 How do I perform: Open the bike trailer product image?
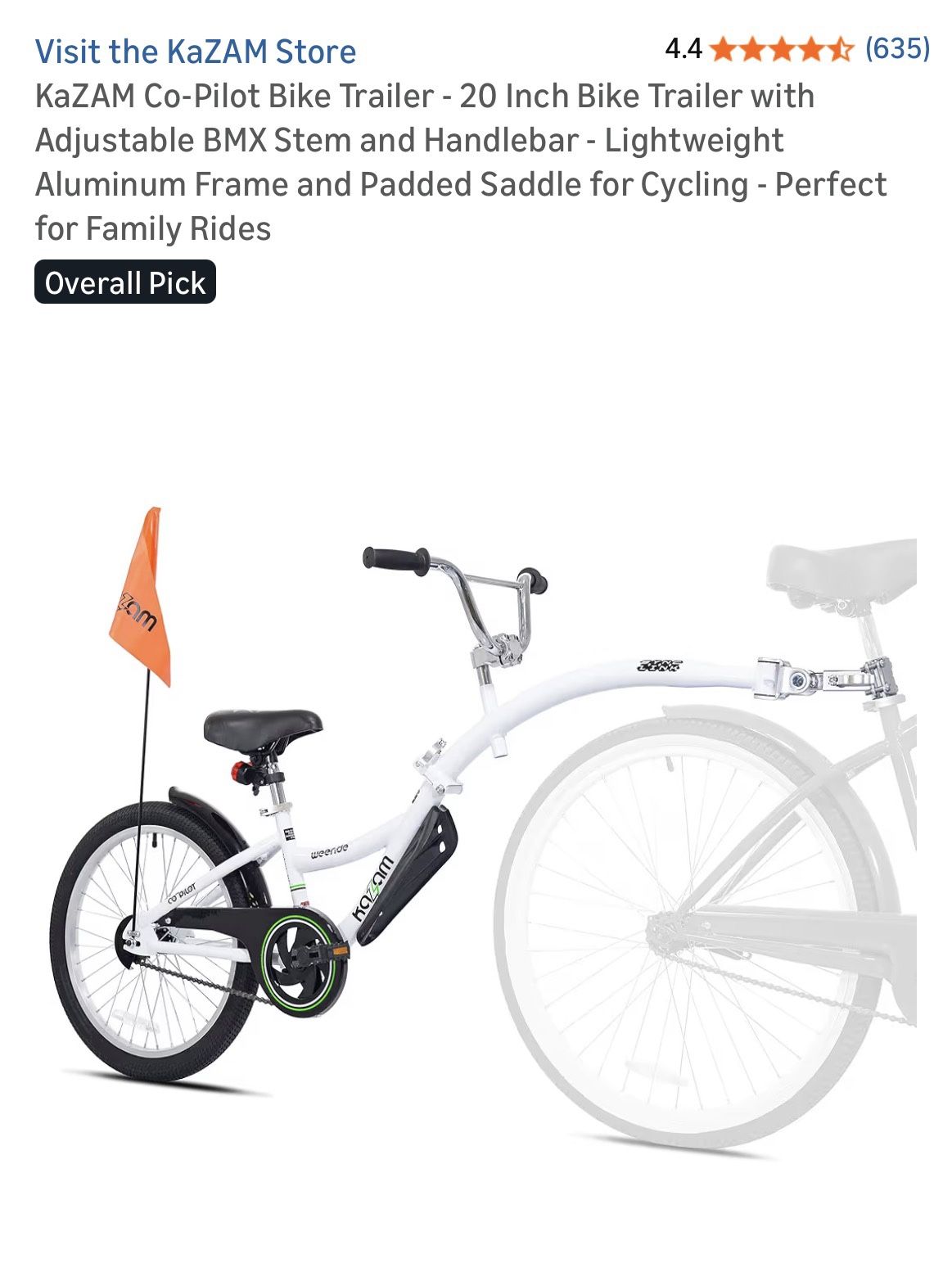tap(483, 828)
